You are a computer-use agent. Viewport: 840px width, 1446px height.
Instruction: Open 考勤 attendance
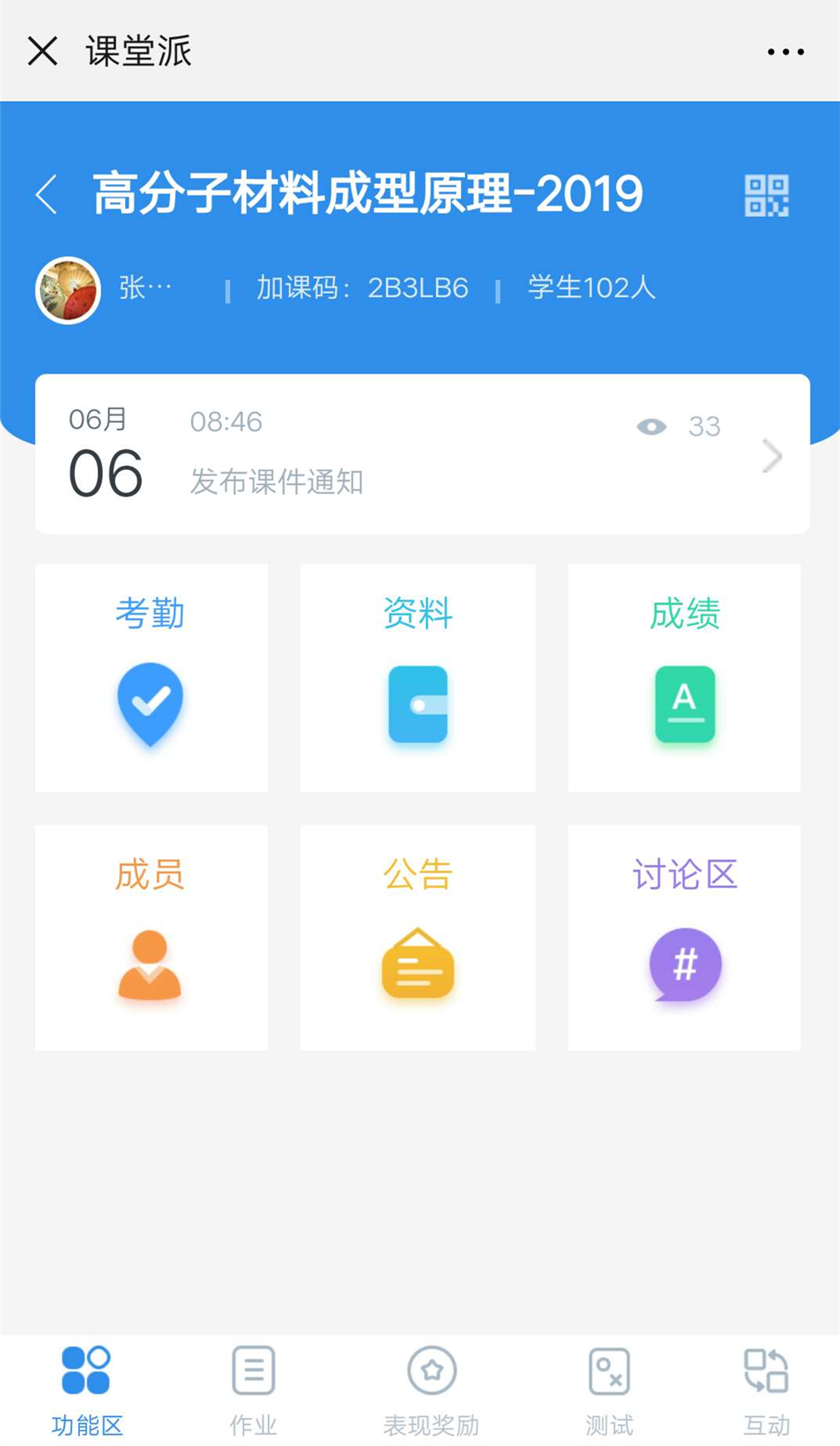[x=151, y=678]
